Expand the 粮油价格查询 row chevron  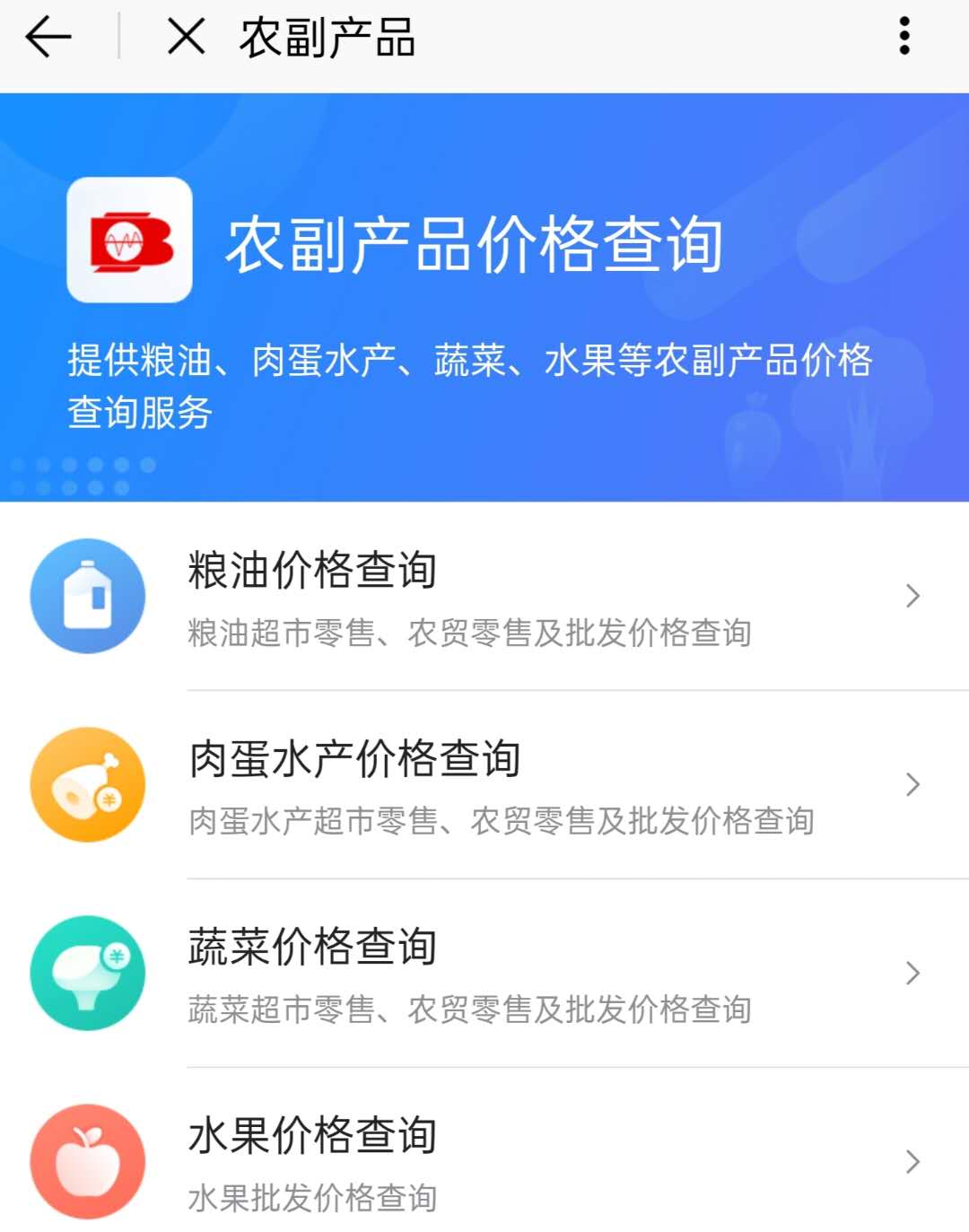(x=912, y=595)
